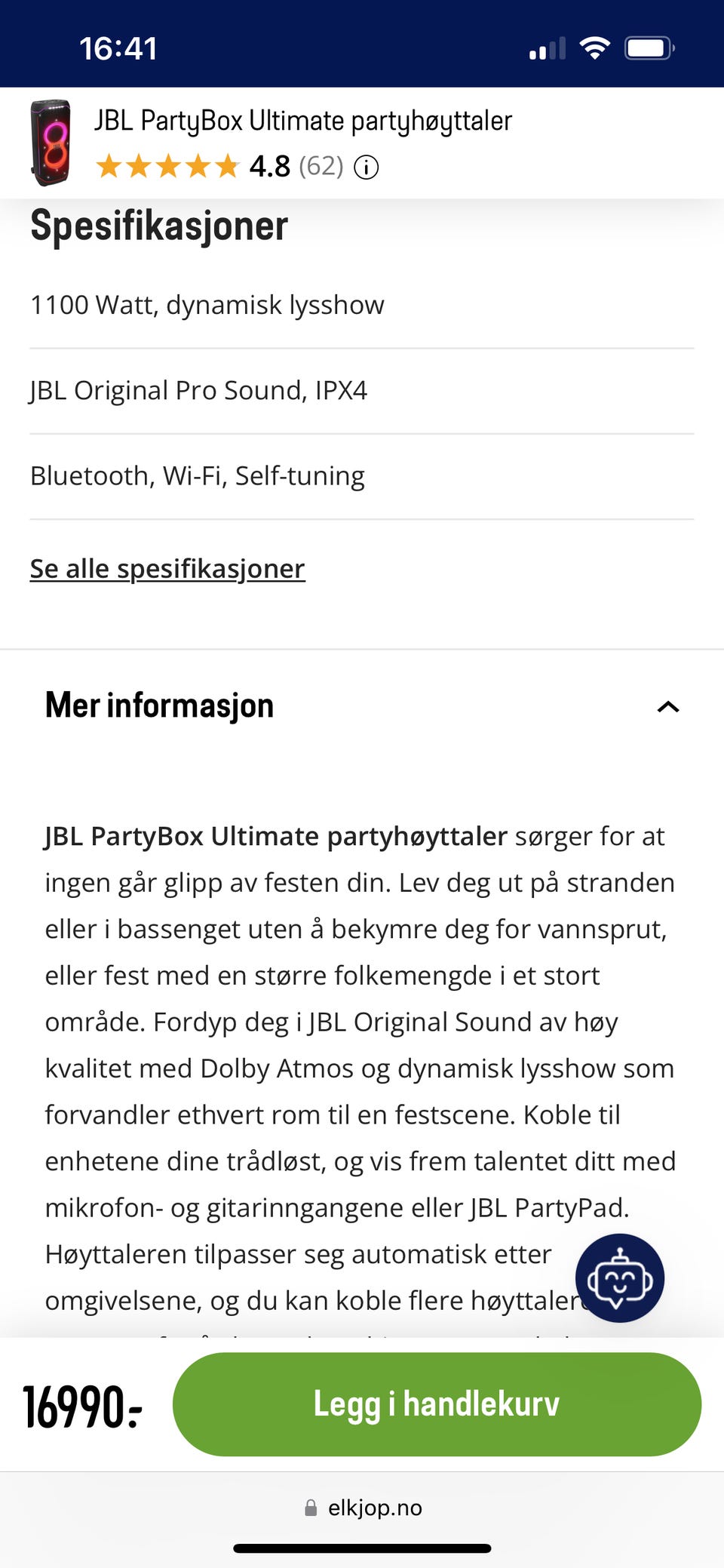Tap the home indicator bar

[361, 1549]
